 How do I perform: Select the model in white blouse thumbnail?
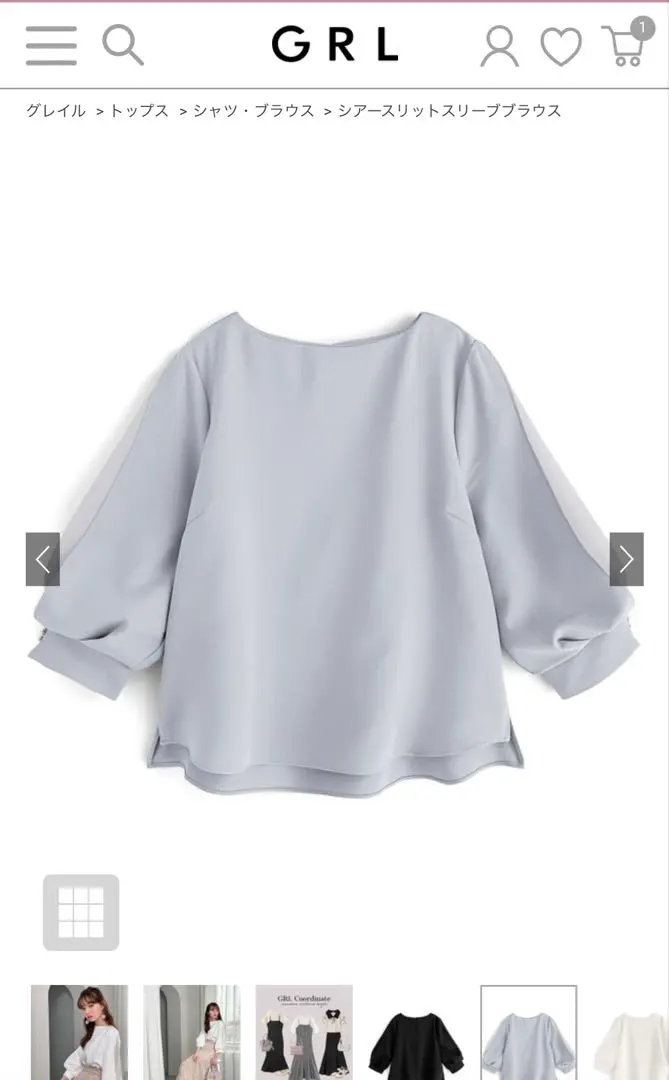tap(79, 1032)
